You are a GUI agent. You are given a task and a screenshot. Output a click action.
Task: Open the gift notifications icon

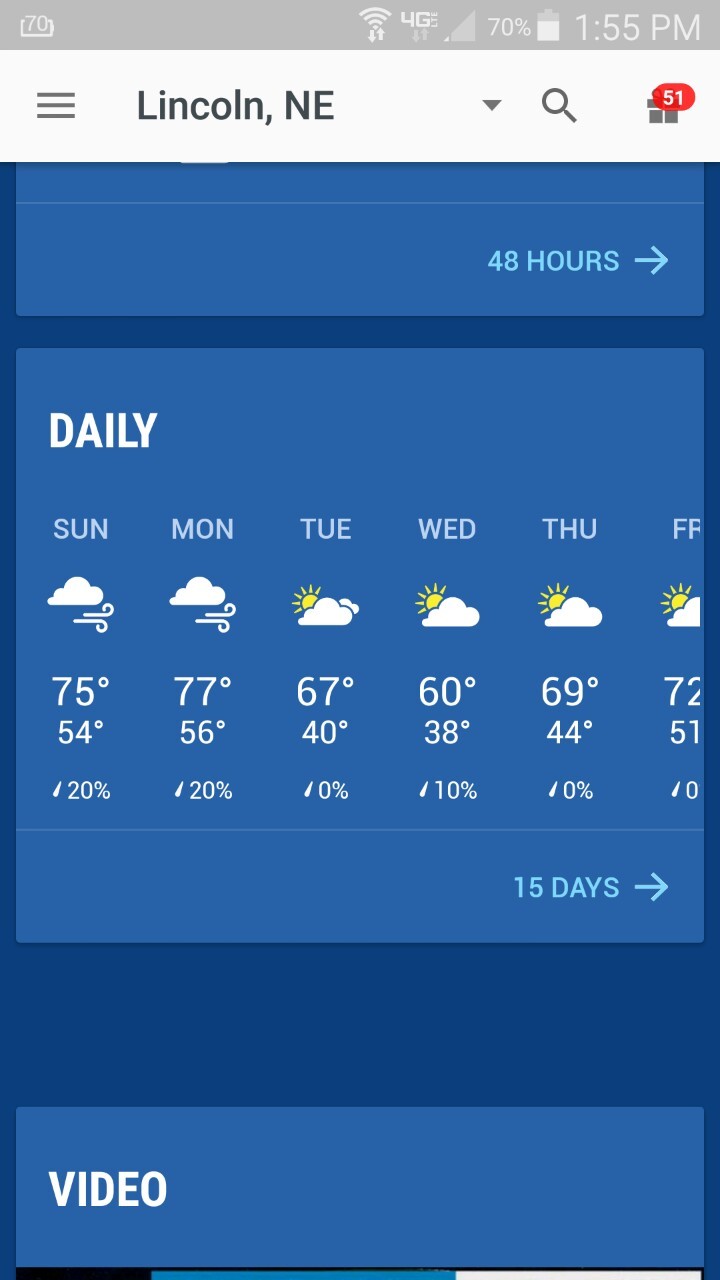pyautogui.click(x=664, y=106)
